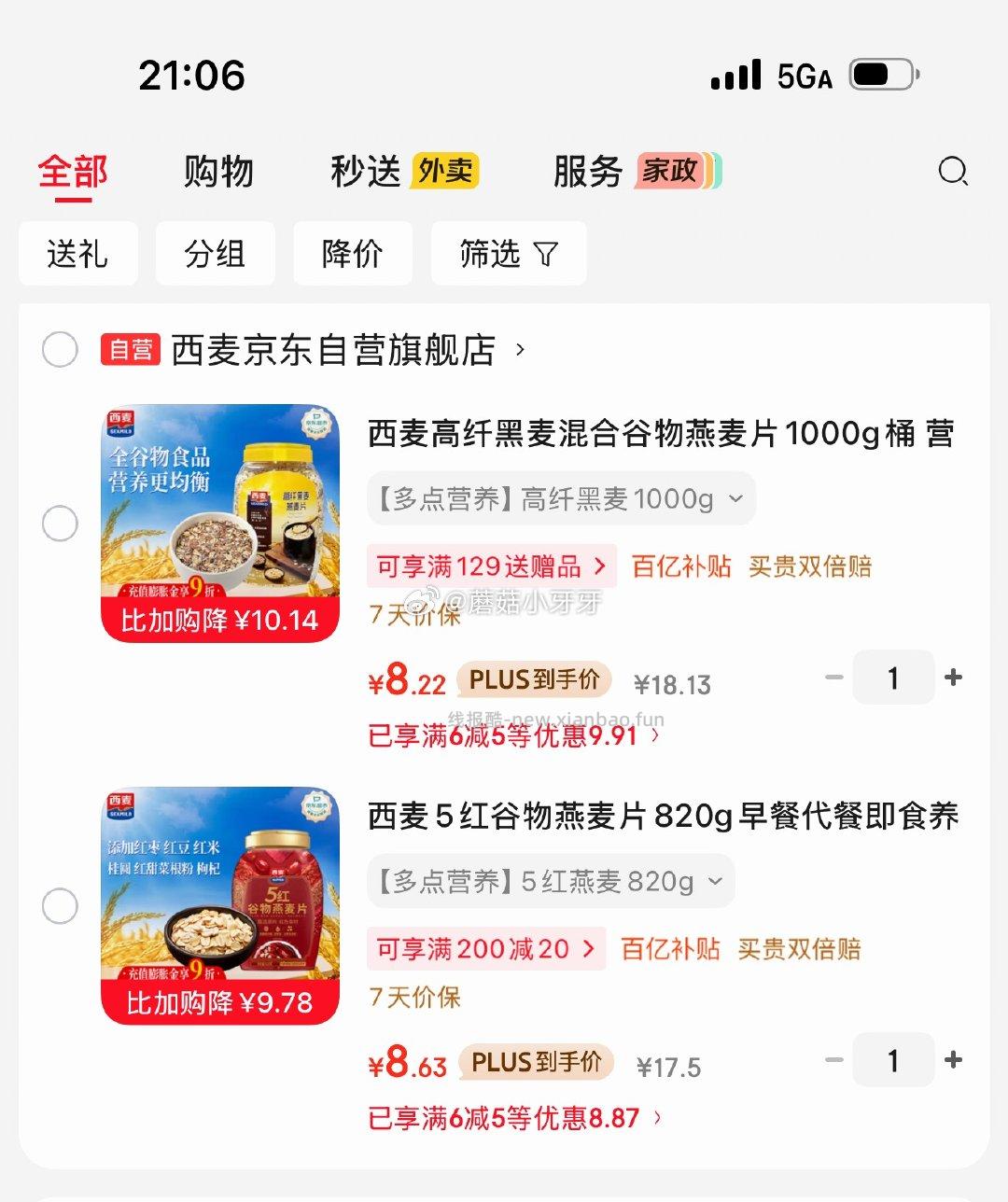Open search from the magnifier icon

[953, 172]
